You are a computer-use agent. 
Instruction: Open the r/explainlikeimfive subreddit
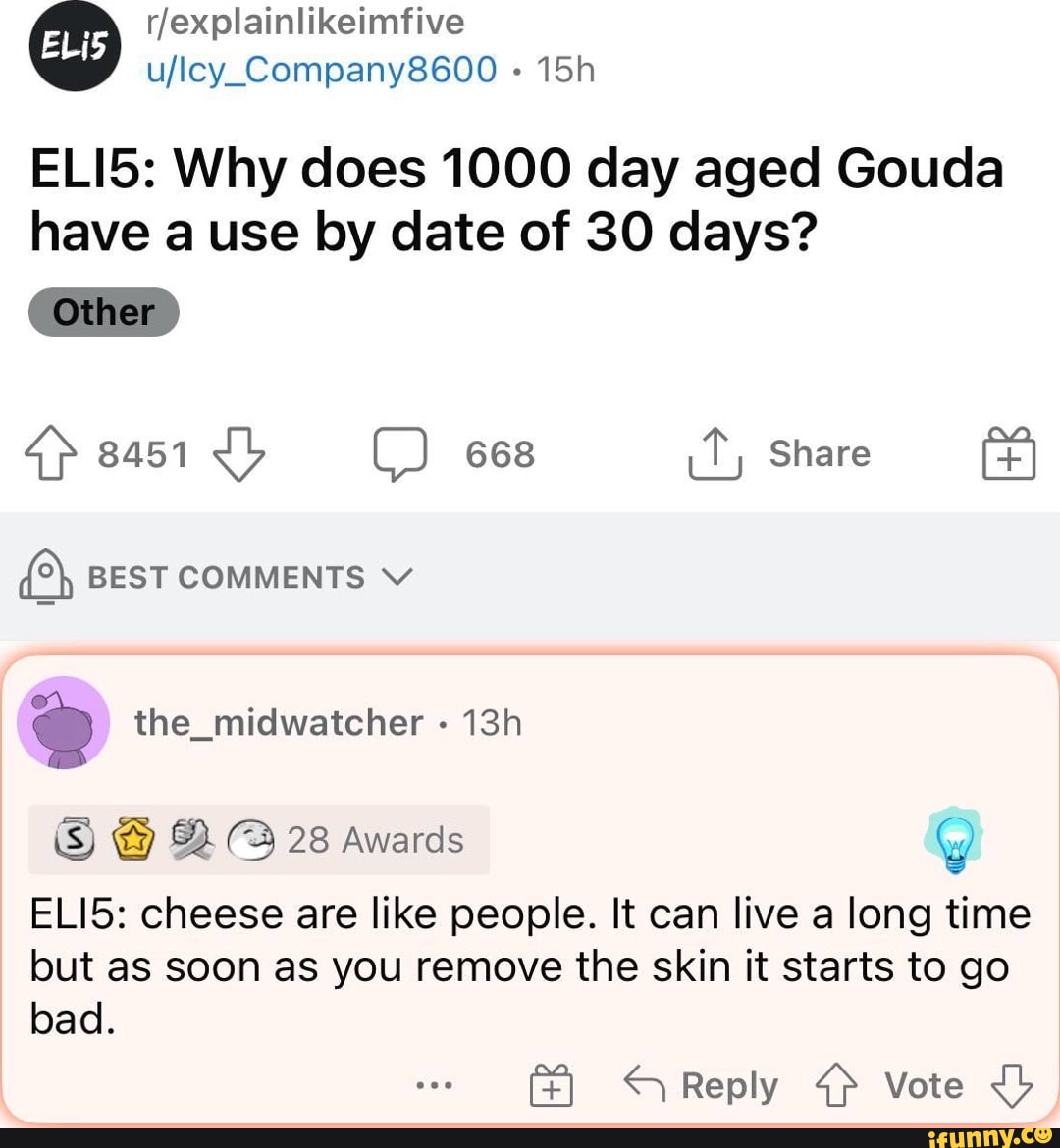(x=304, y=22)
